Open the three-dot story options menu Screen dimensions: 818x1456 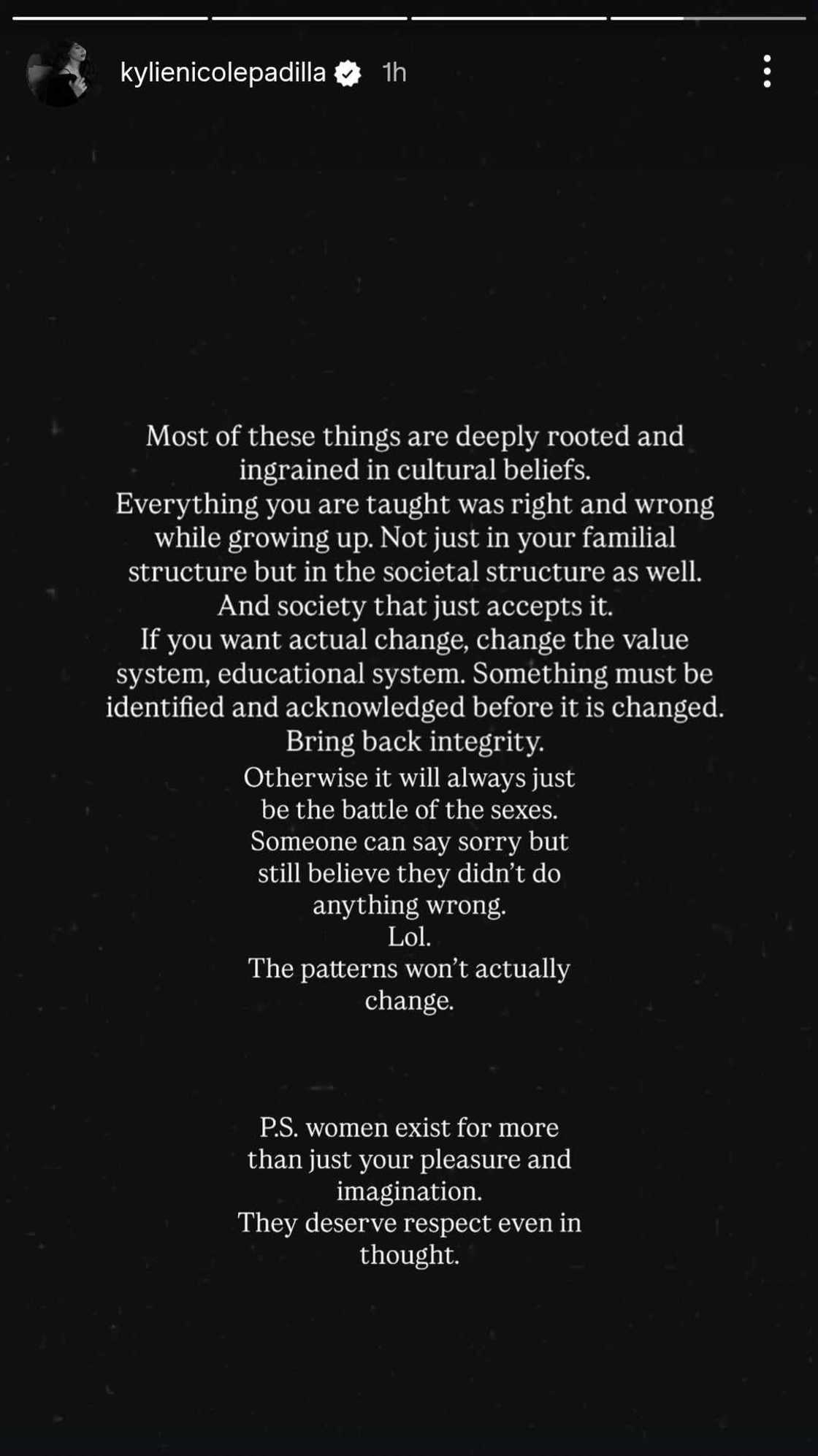coord(766,72)
